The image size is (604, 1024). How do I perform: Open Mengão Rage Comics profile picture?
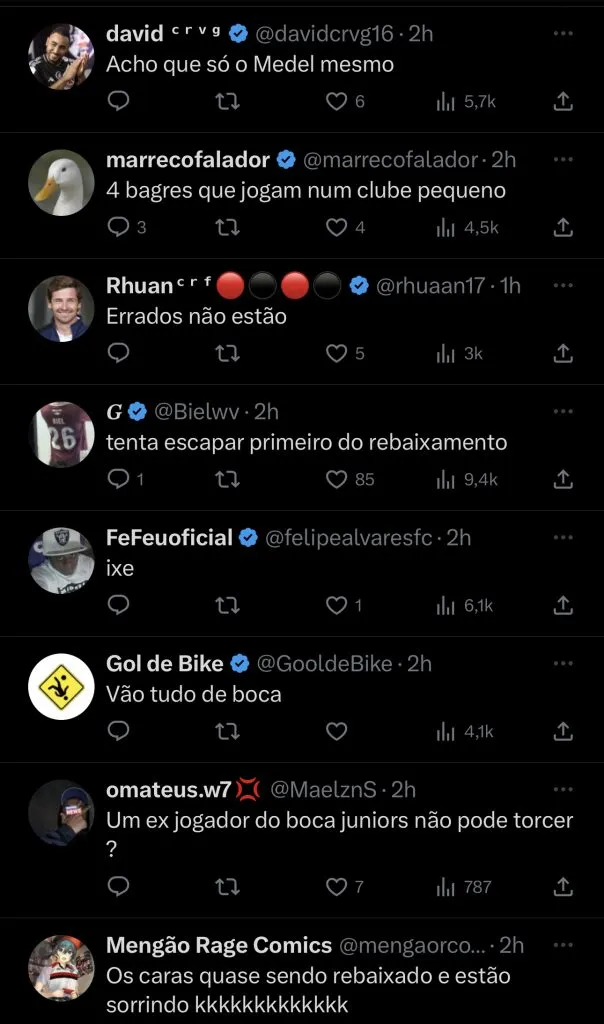click(61, 968)
